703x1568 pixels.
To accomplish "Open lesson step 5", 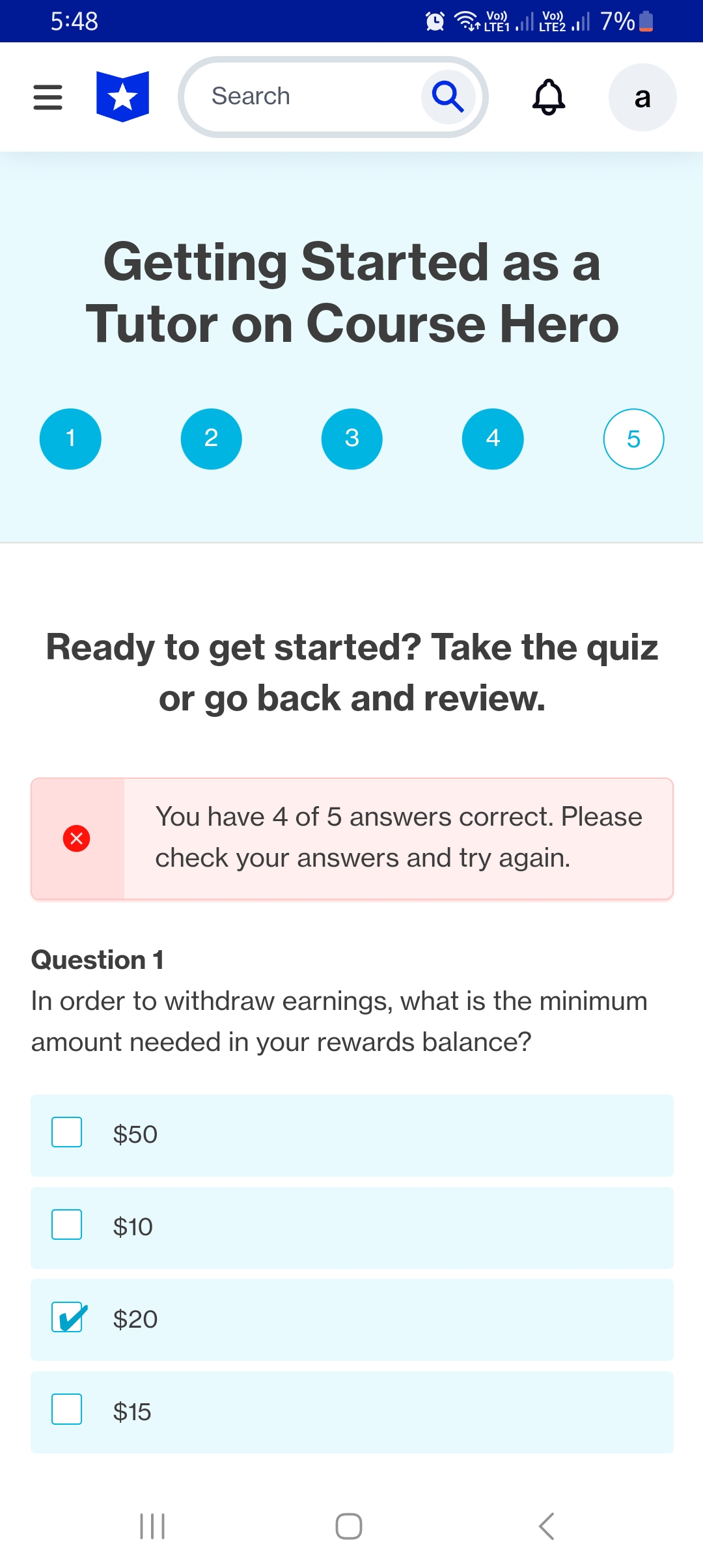I will [633, 438].
